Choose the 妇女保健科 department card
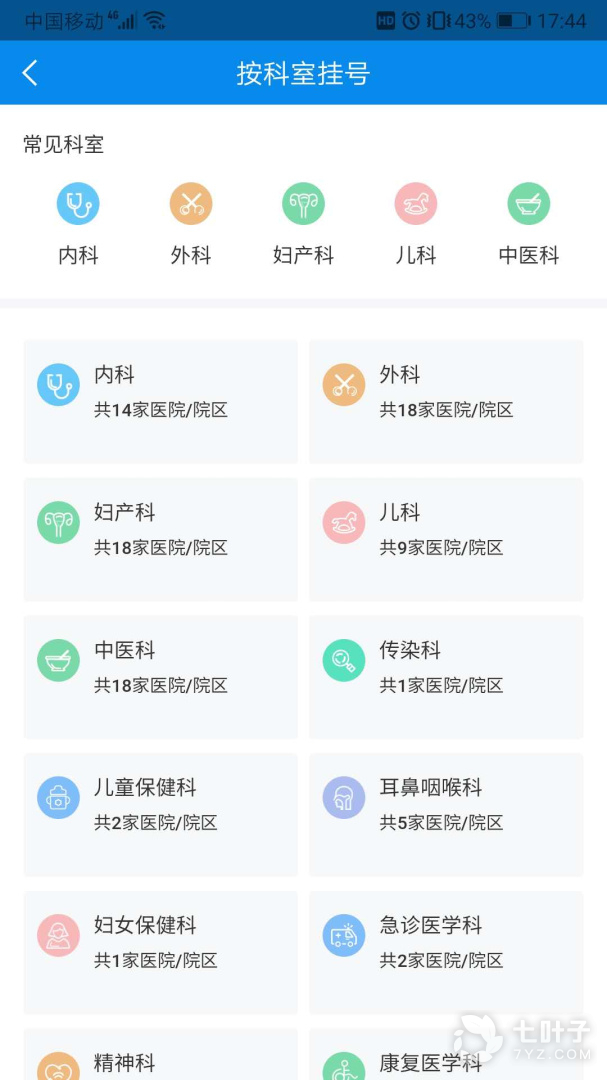This screenshot has width=607, height=1080. point(161,953)
